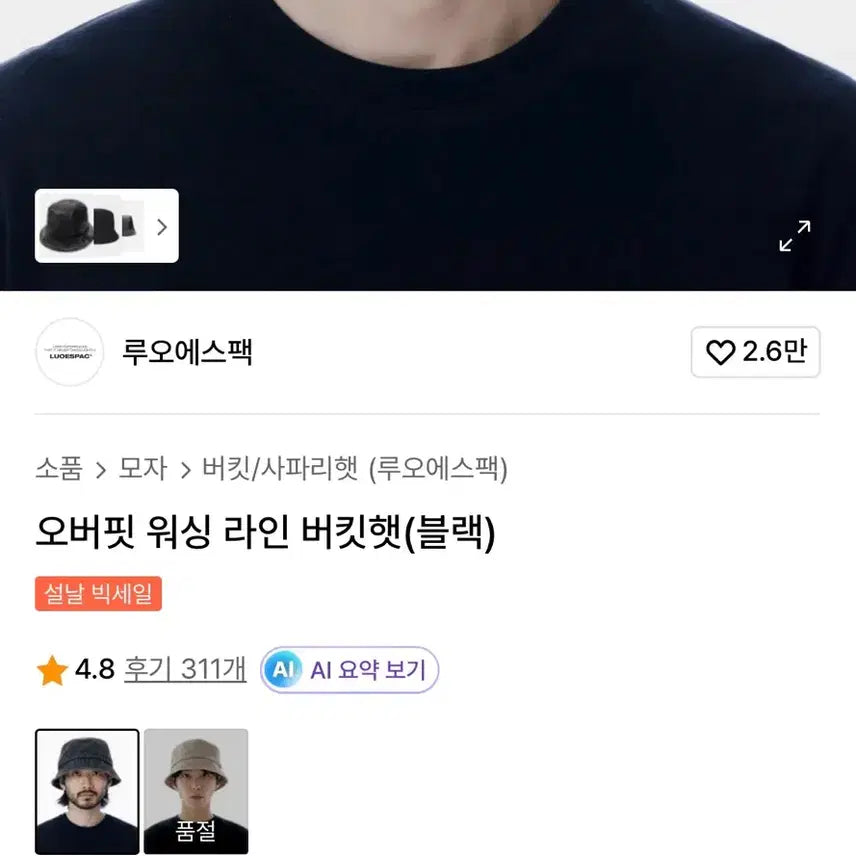Open the 버킷/사파리햇 (루오에스팩) category
Image resolution: width=856 pixels, height=856 pixels.
click(x=354, y=469)
